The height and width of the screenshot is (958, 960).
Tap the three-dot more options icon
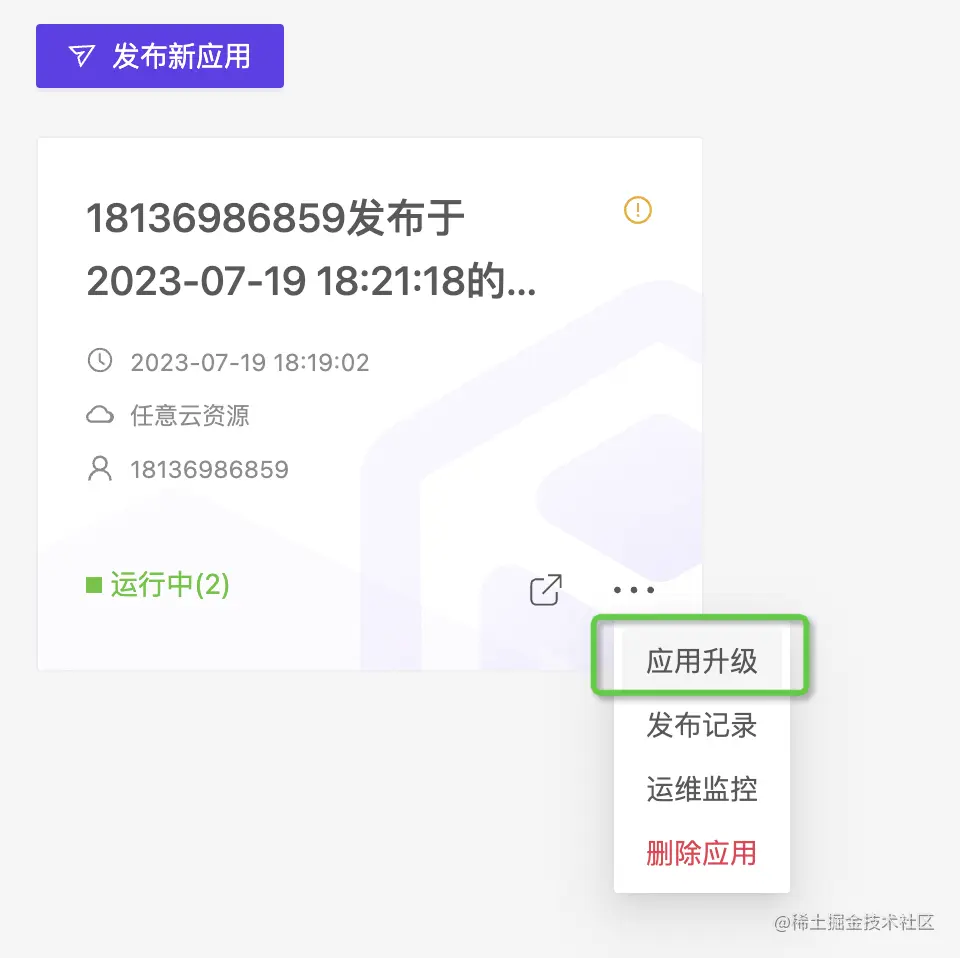634,590
